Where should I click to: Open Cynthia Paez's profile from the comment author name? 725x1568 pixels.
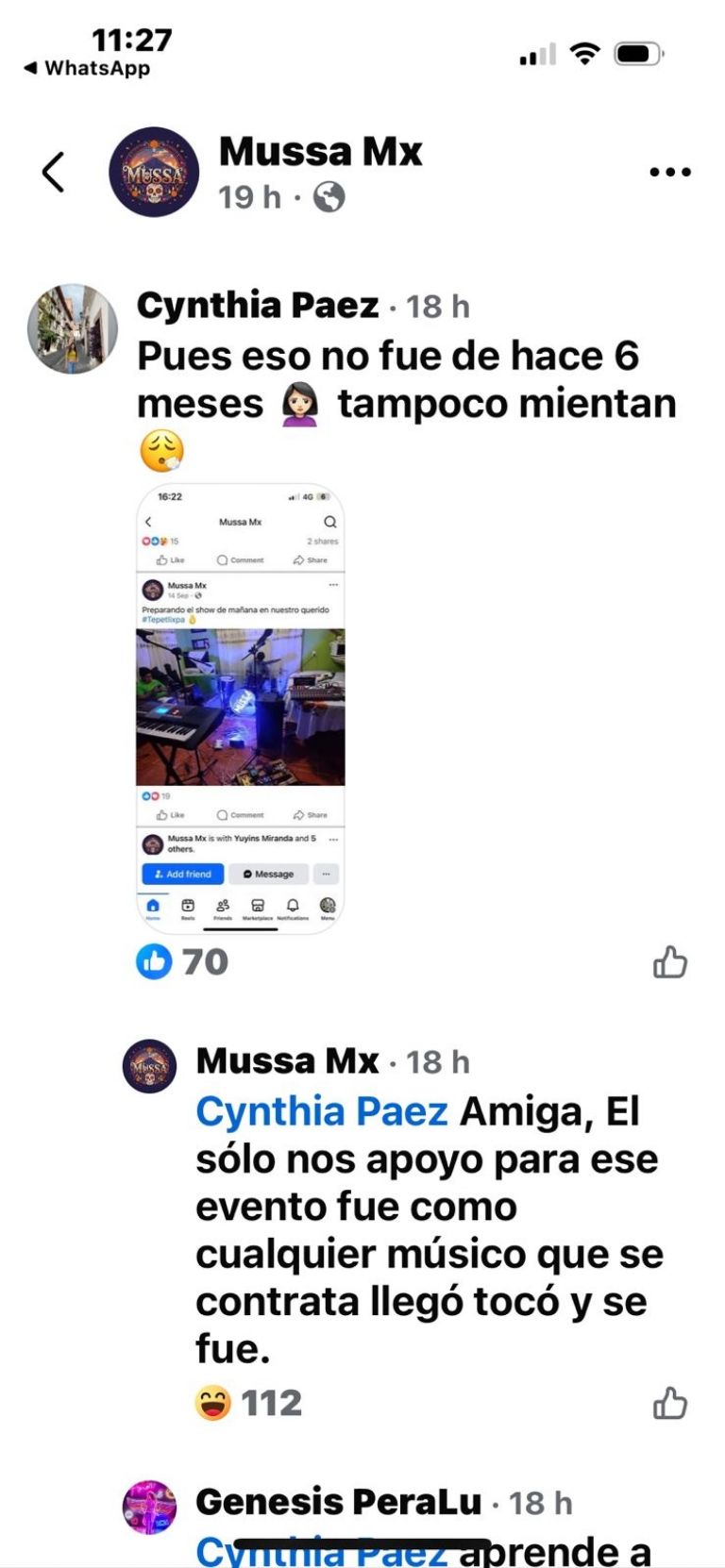(x=258, y=306)
